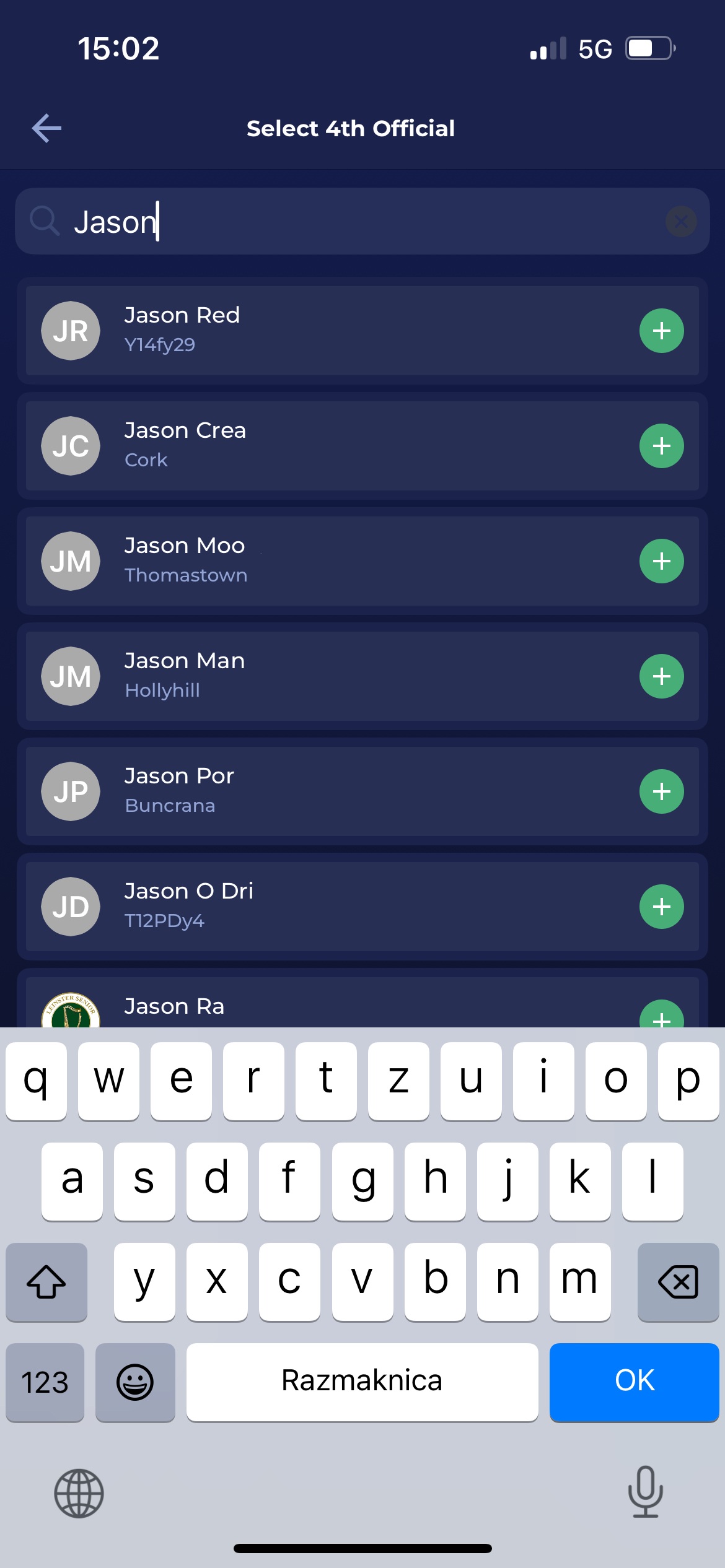This screenshot has width=725, height=1568.
Task: Add Jason O Dri as official
Action: (x=661, y=907)
